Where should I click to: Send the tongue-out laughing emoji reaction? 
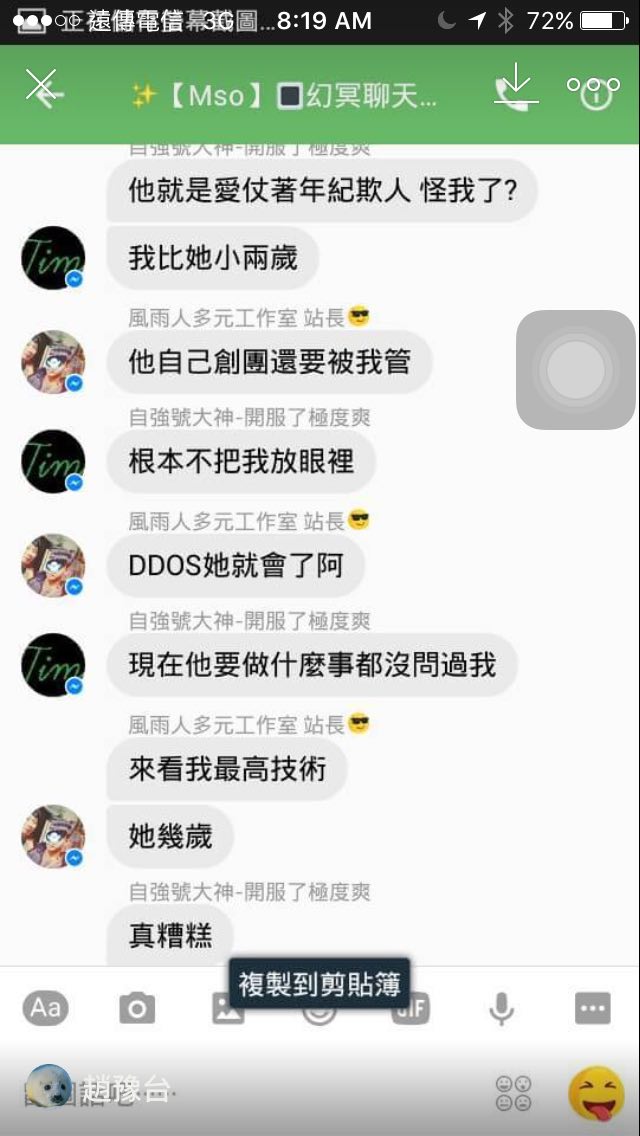(596, 1093)
